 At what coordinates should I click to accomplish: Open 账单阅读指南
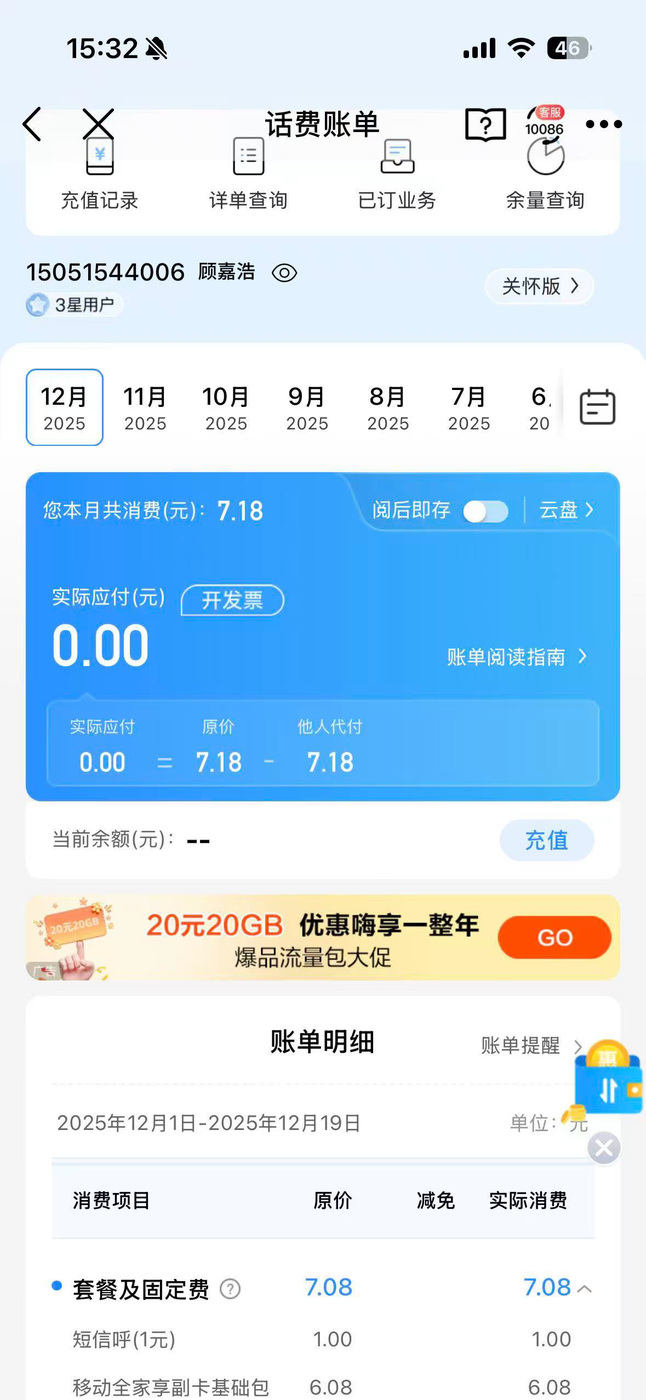pos(517,657)
